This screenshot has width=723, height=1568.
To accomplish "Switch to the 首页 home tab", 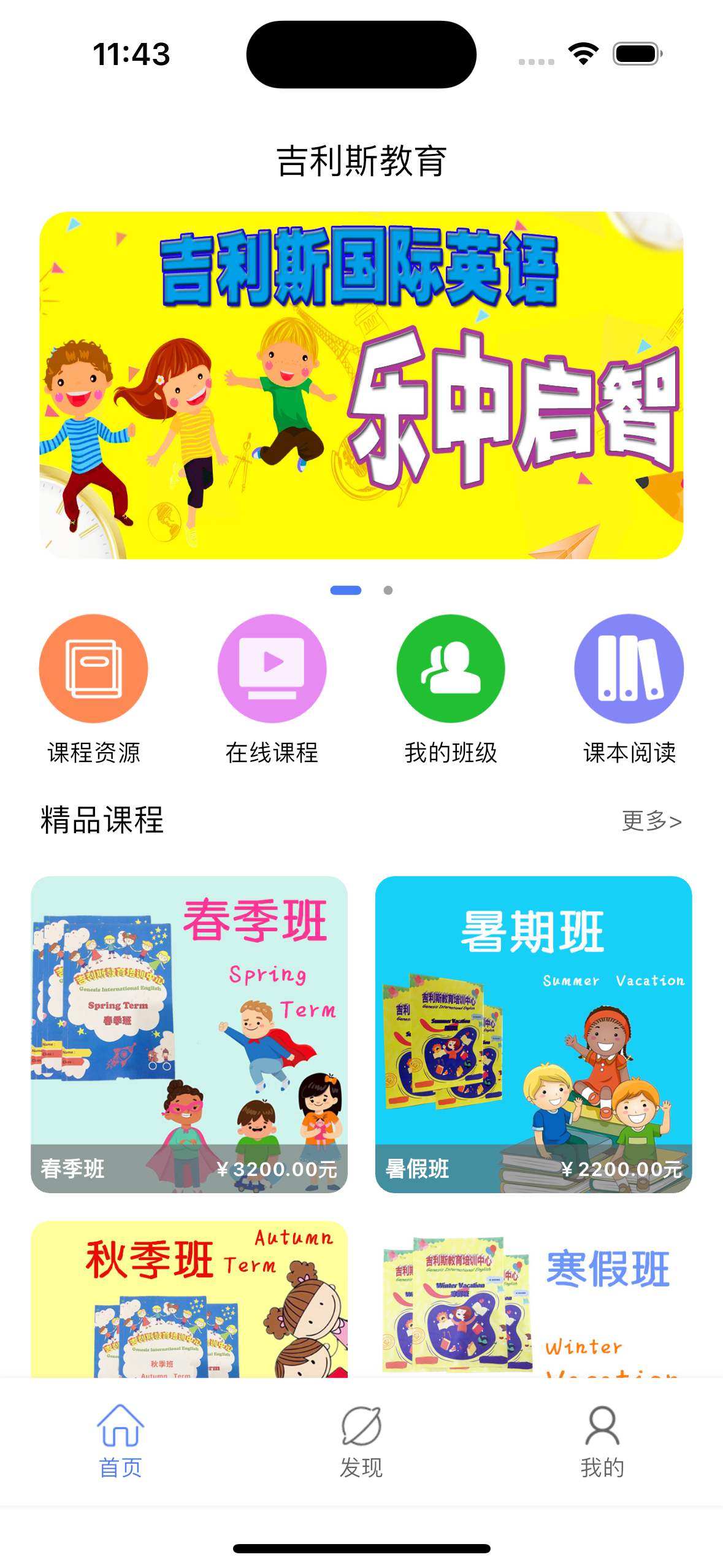I will click(120, 1442).
